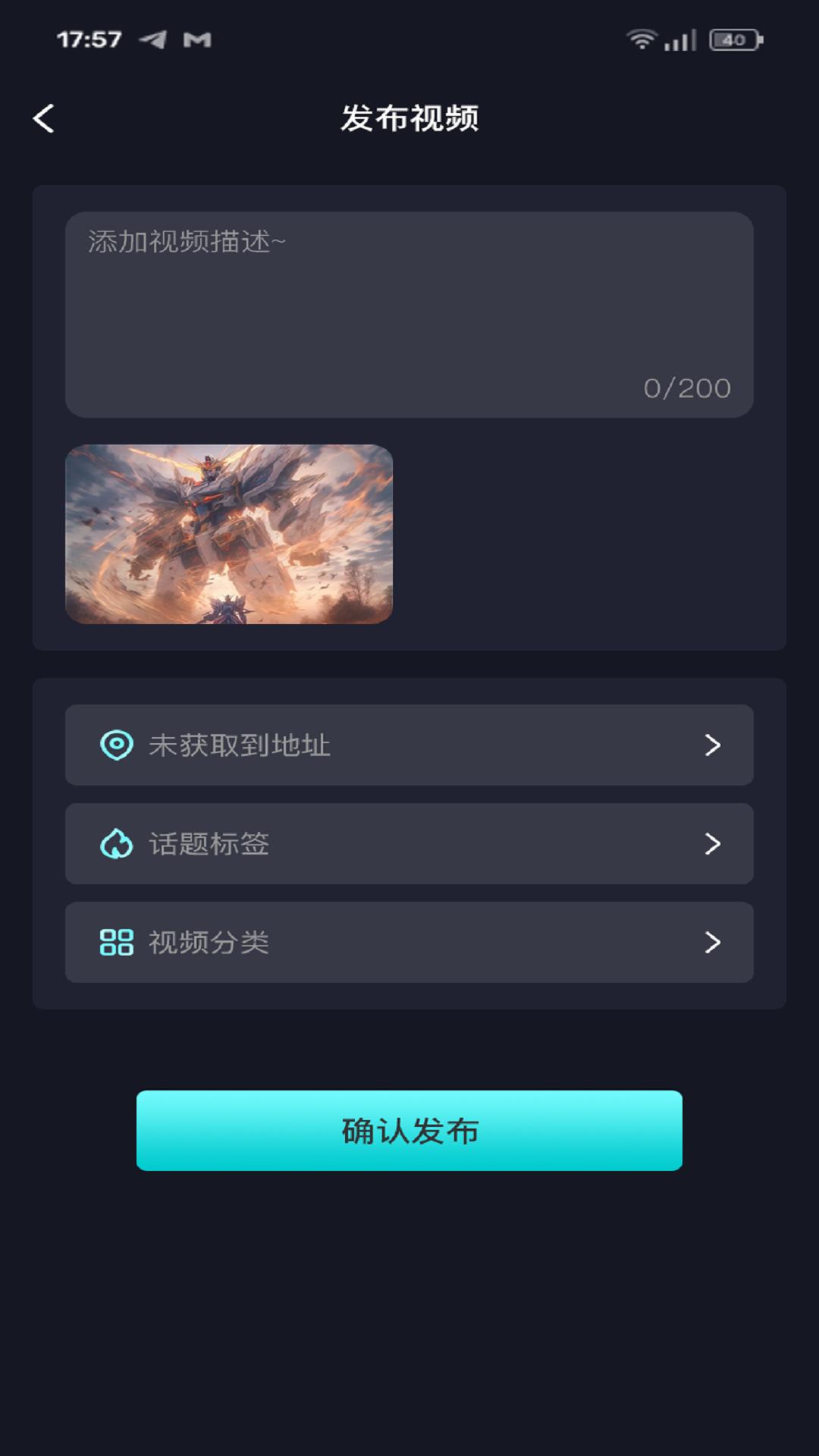The height and width of the screenshot is (1456, 819).
Task: Click the 未获取到地址 address text
Action: click(240, 745)
